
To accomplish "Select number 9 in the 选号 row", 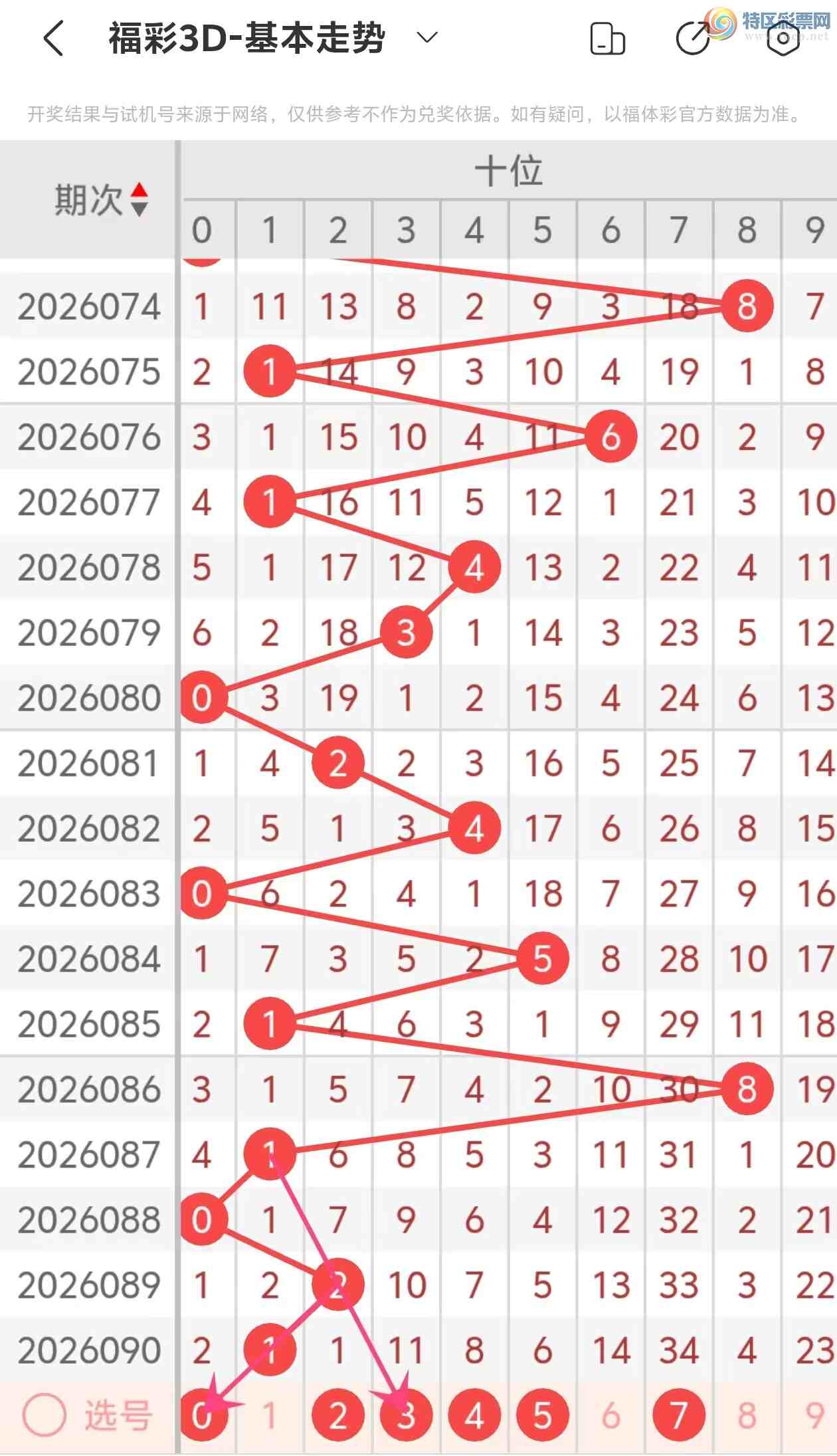I will pyautogui.click(x=814, y=1416).
